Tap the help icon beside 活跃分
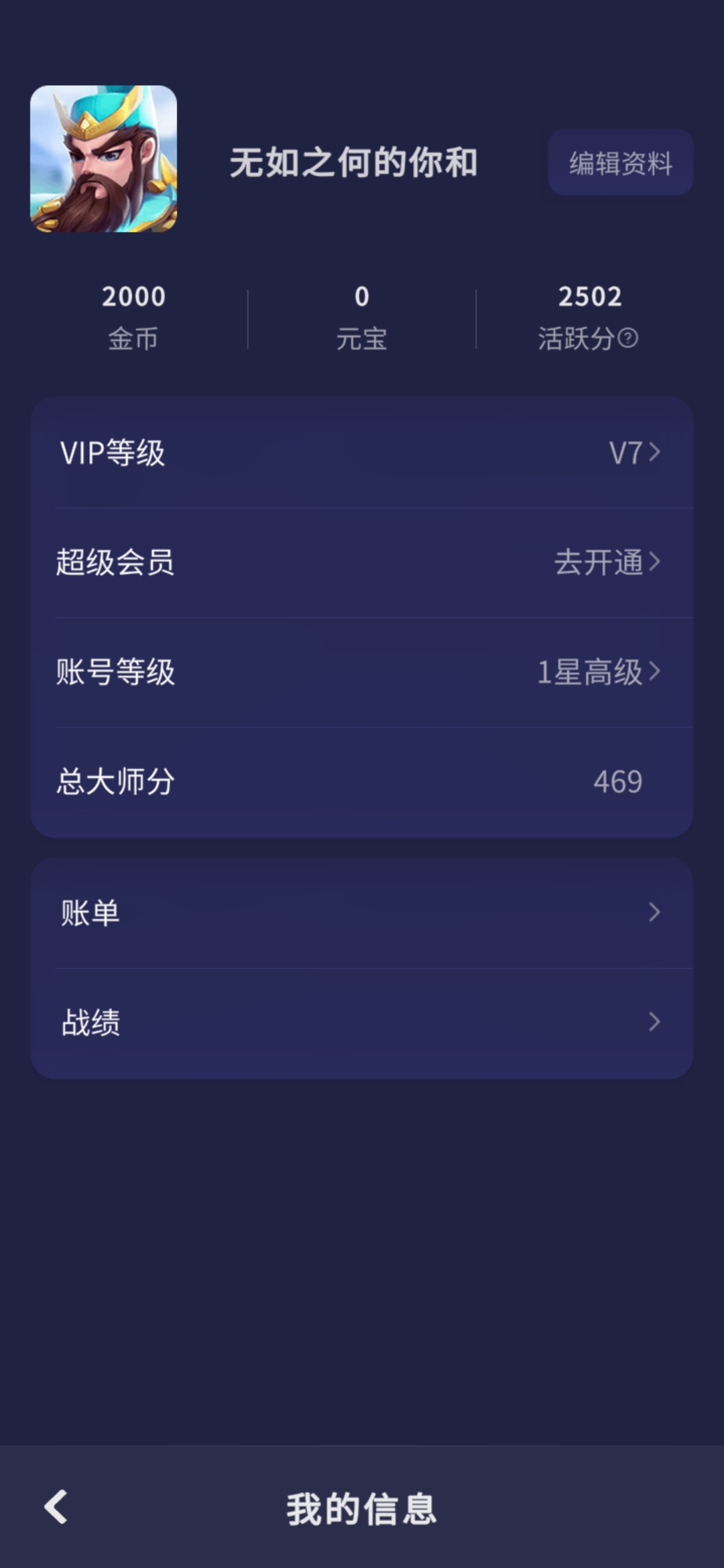 [628, 338]
